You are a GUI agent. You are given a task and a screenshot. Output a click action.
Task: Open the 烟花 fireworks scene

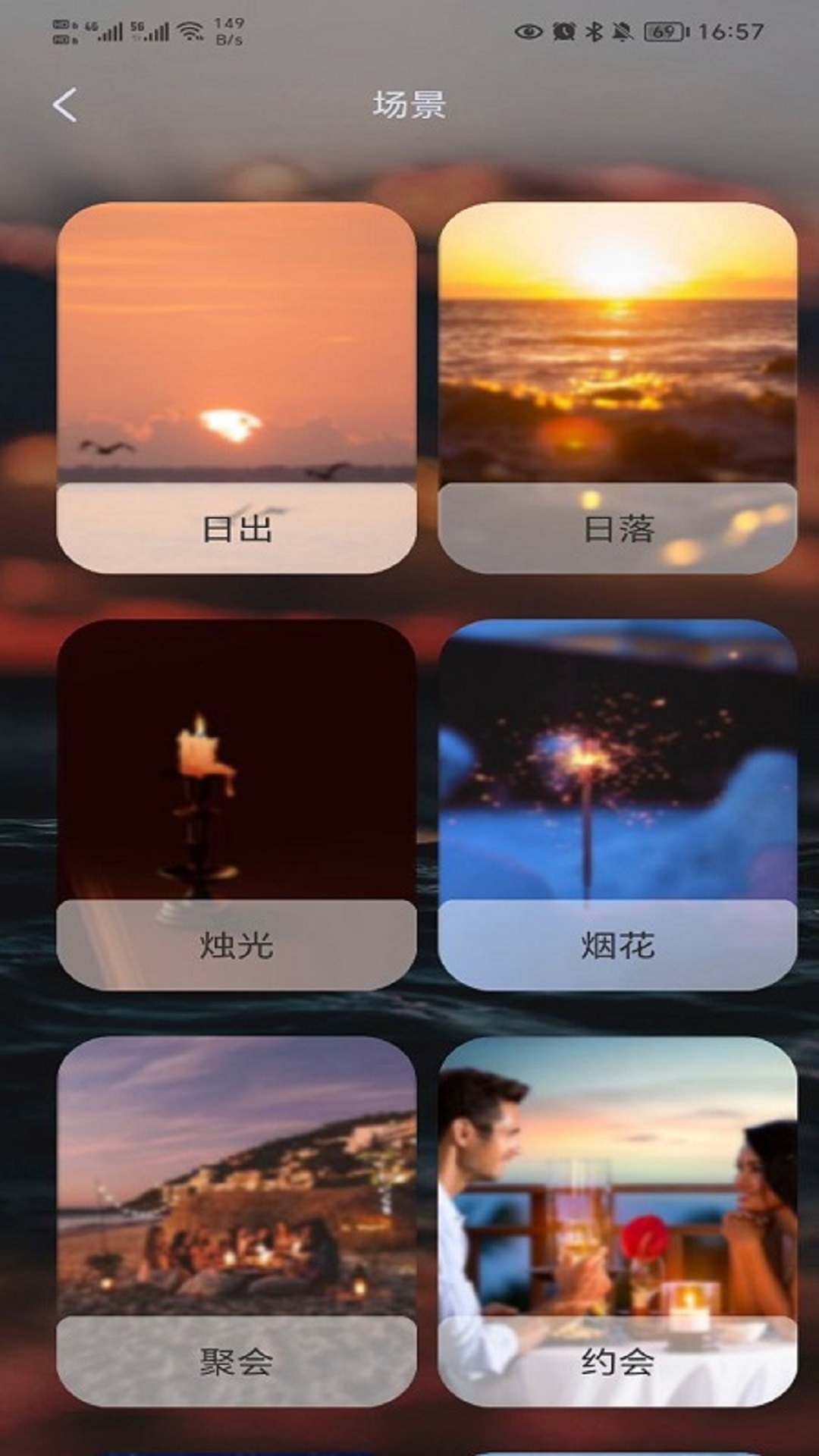tap(617, 805)
